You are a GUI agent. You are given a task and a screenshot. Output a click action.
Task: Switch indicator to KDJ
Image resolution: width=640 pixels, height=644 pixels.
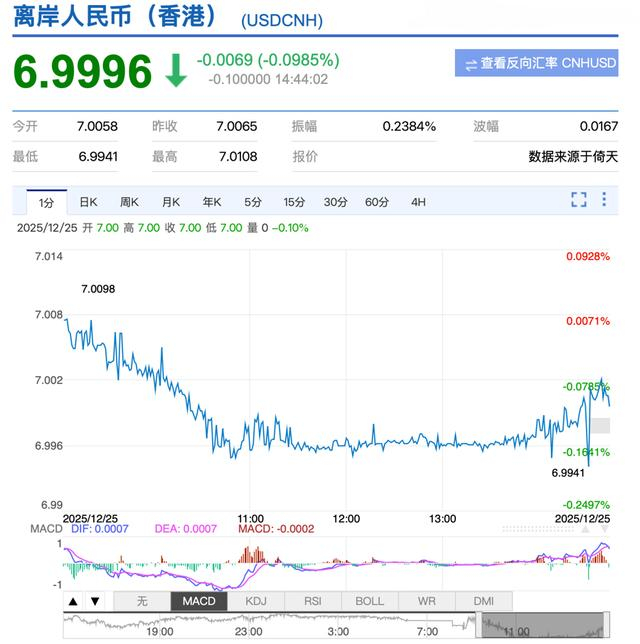coord(256,601)
